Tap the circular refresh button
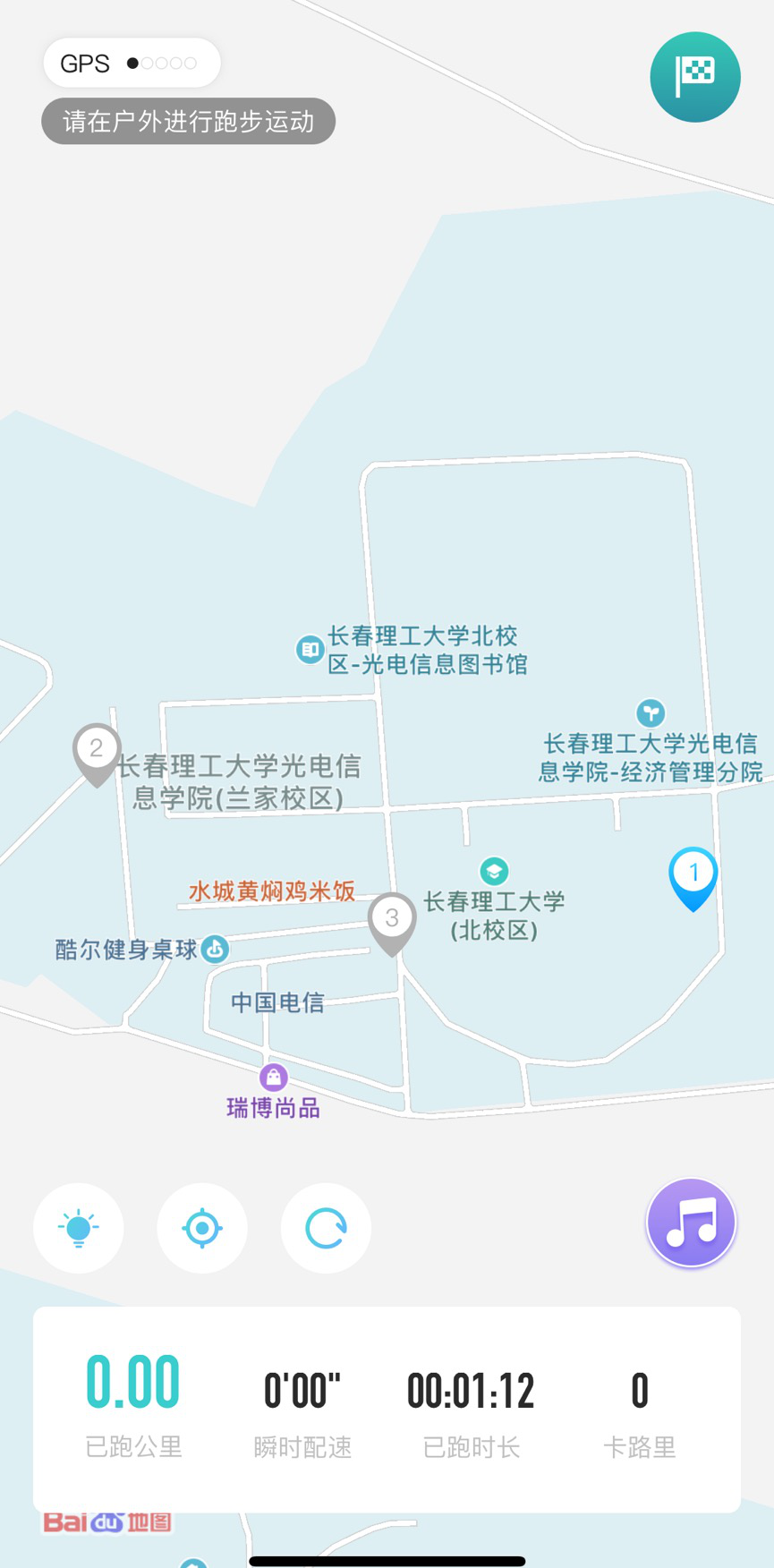This screenshot has height=1568, width=774. click(x=326, y=1227)
